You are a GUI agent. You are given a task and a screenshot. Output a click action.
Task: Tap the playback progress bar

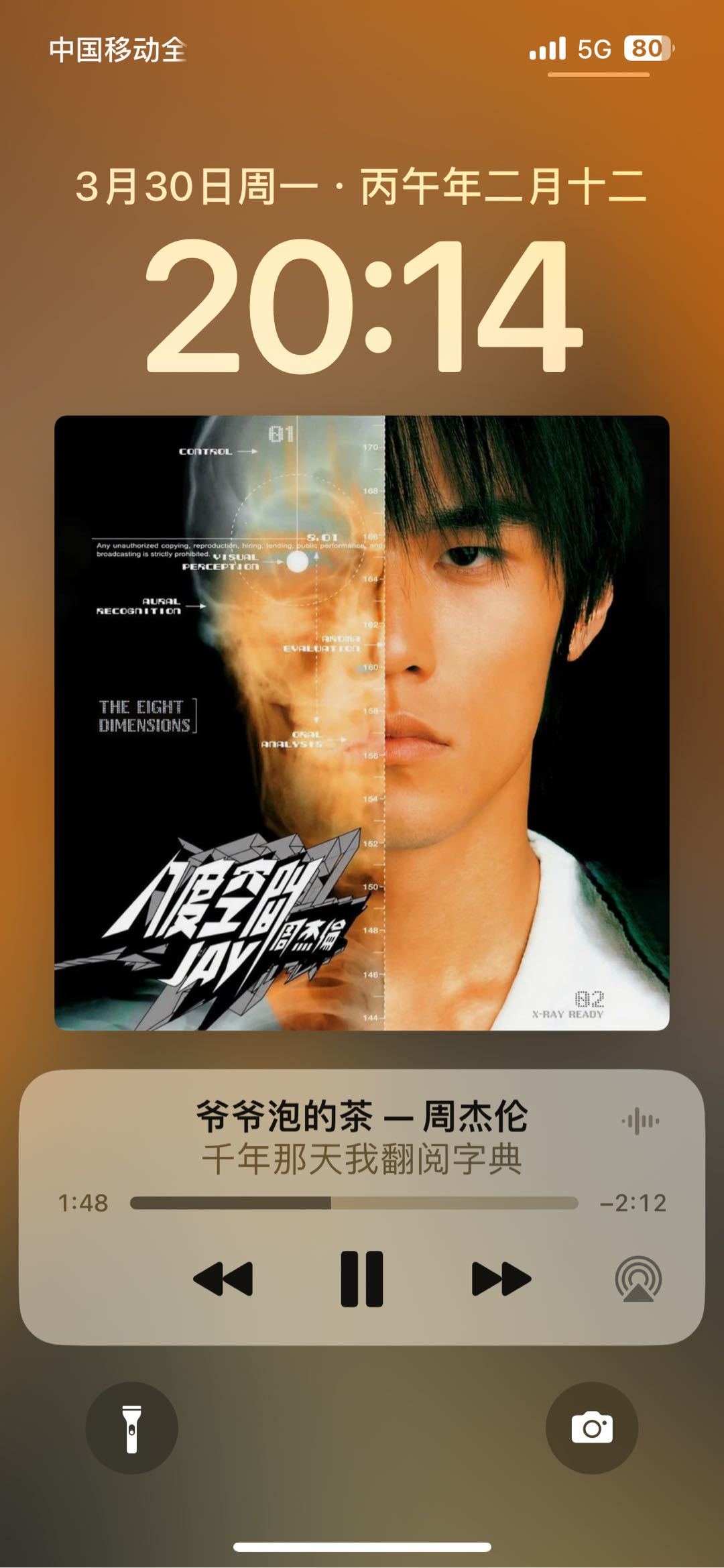pyautogui.click(x=354, y=1203)
